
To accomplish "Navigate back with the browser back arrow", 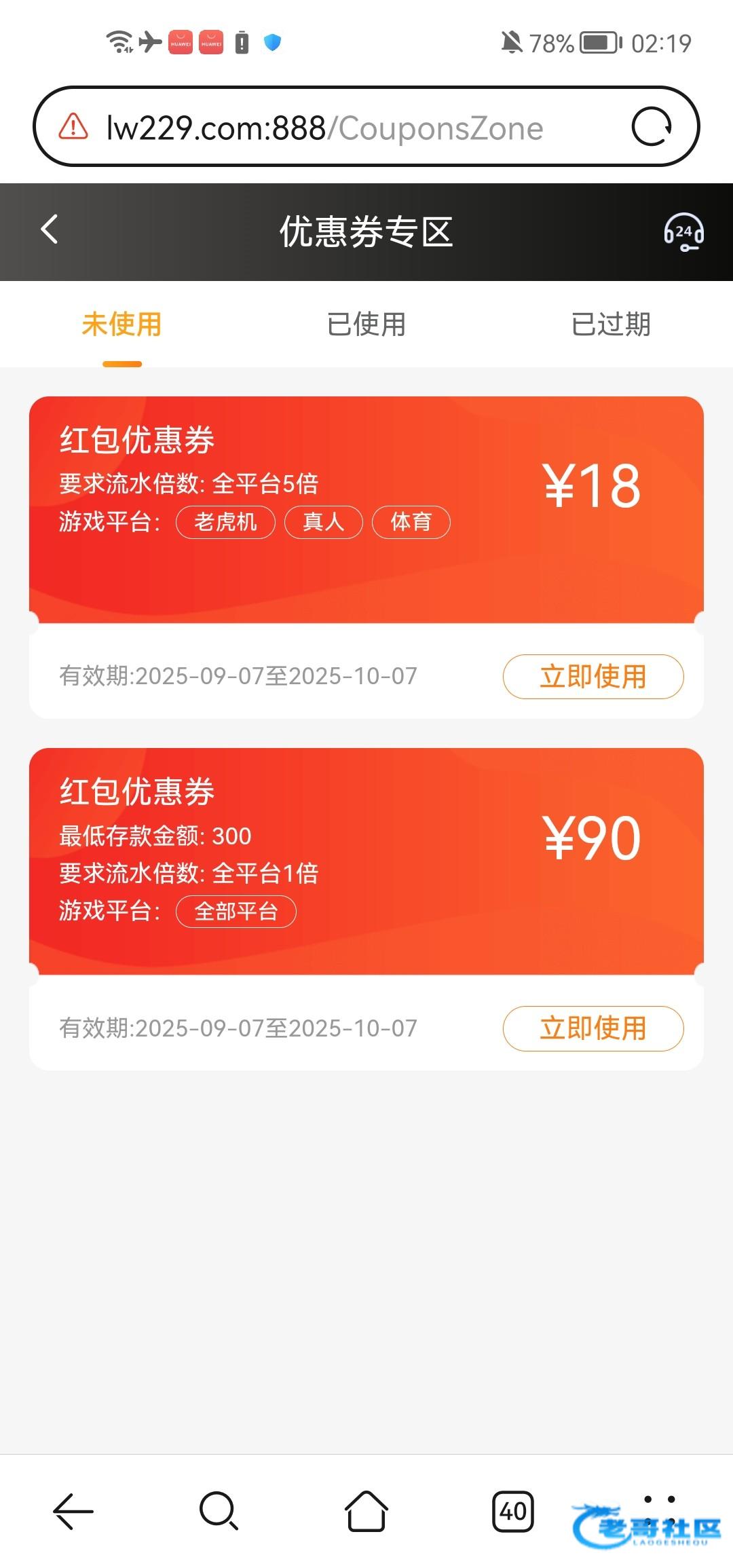I will coord(73,1511).
